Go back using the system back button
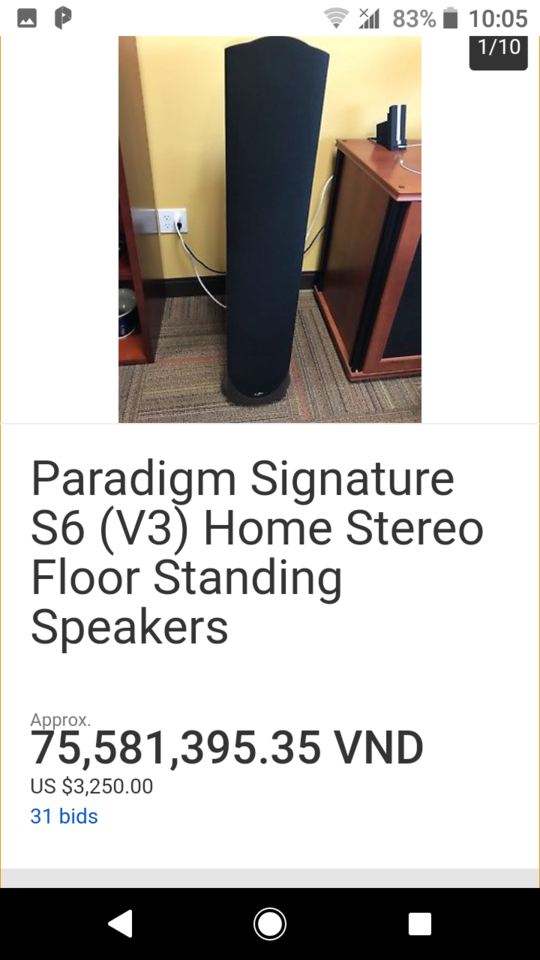This screenshot has height=960, width=540. tap(120, 923)
